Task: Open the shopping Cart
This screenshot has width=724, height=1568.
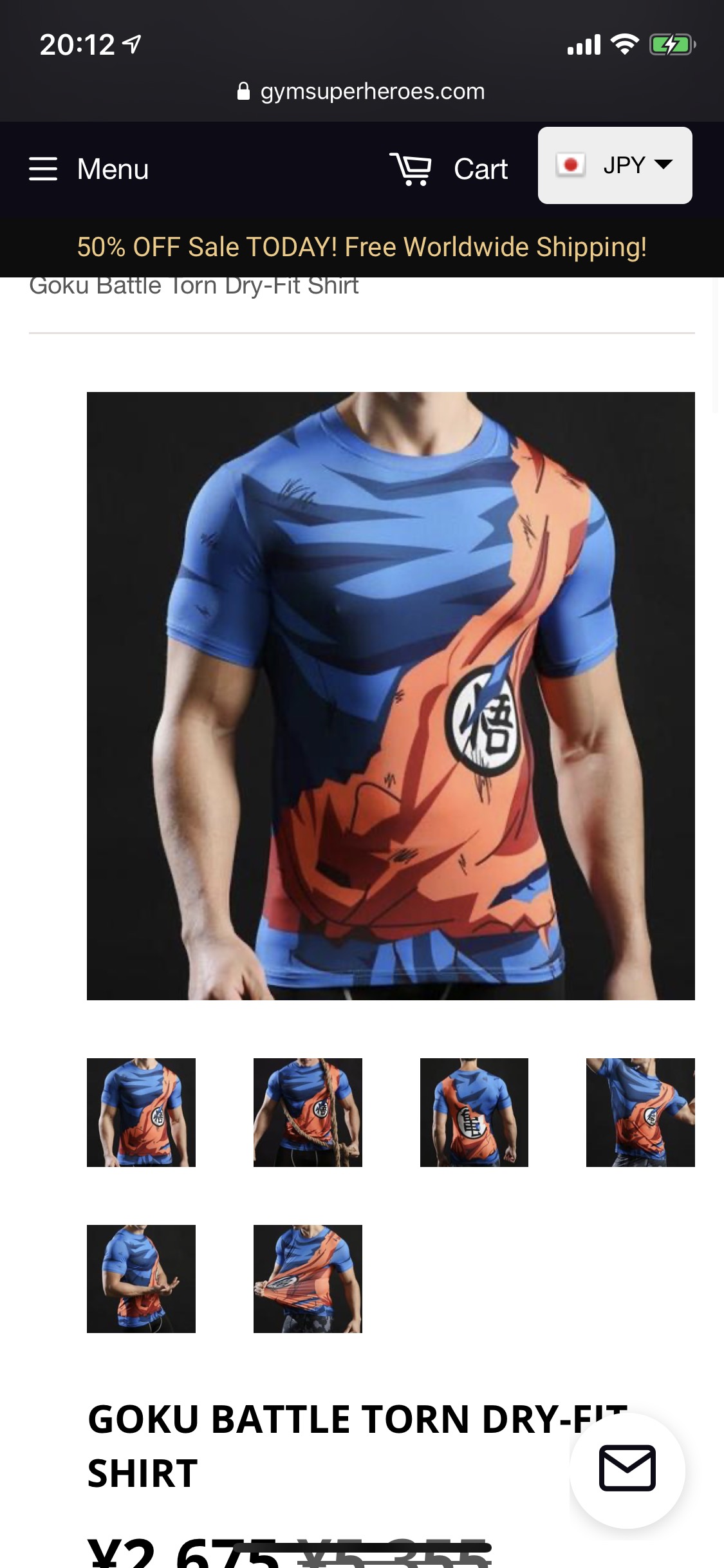Action: click(x=449, y=169)
